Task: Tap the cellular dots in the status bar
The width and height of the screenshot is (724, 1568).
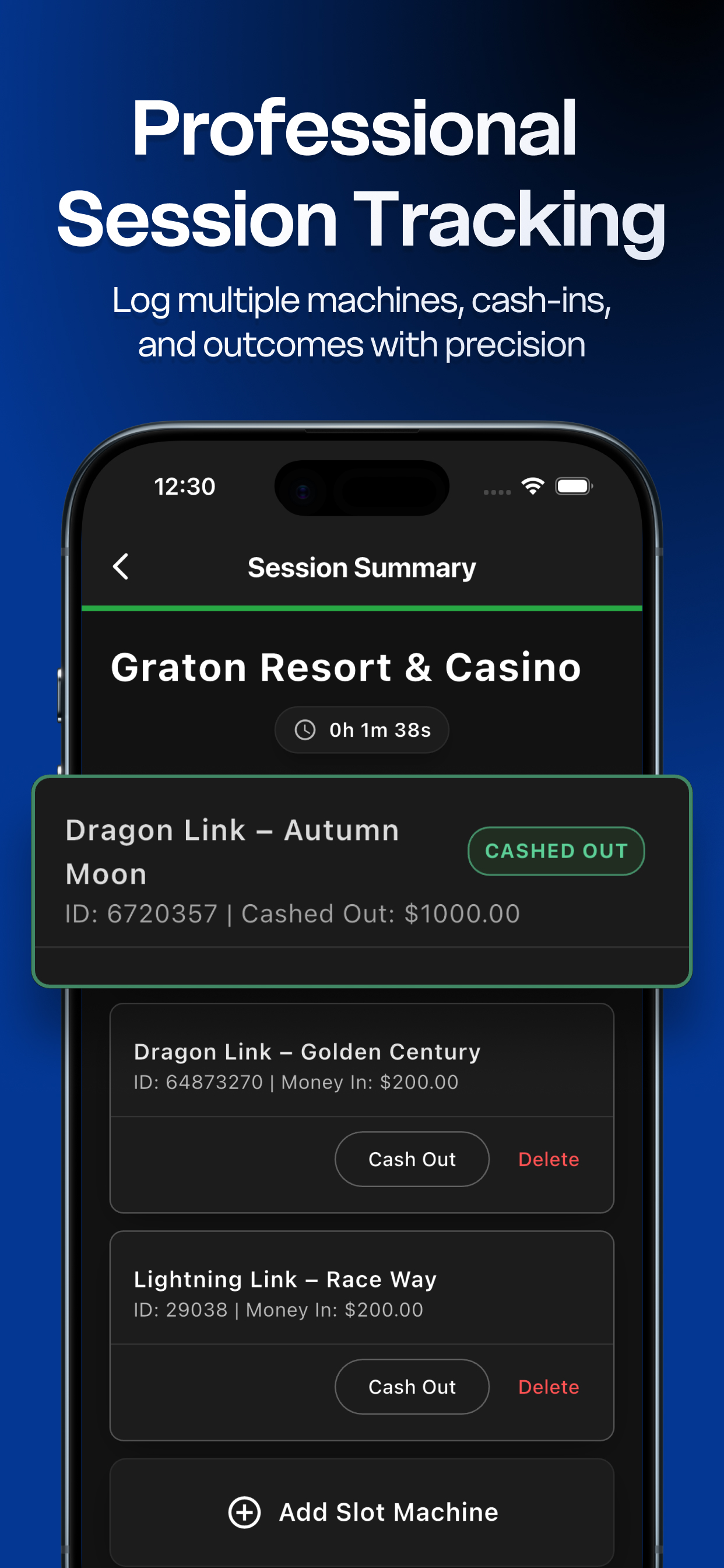Action: (497, 491)
